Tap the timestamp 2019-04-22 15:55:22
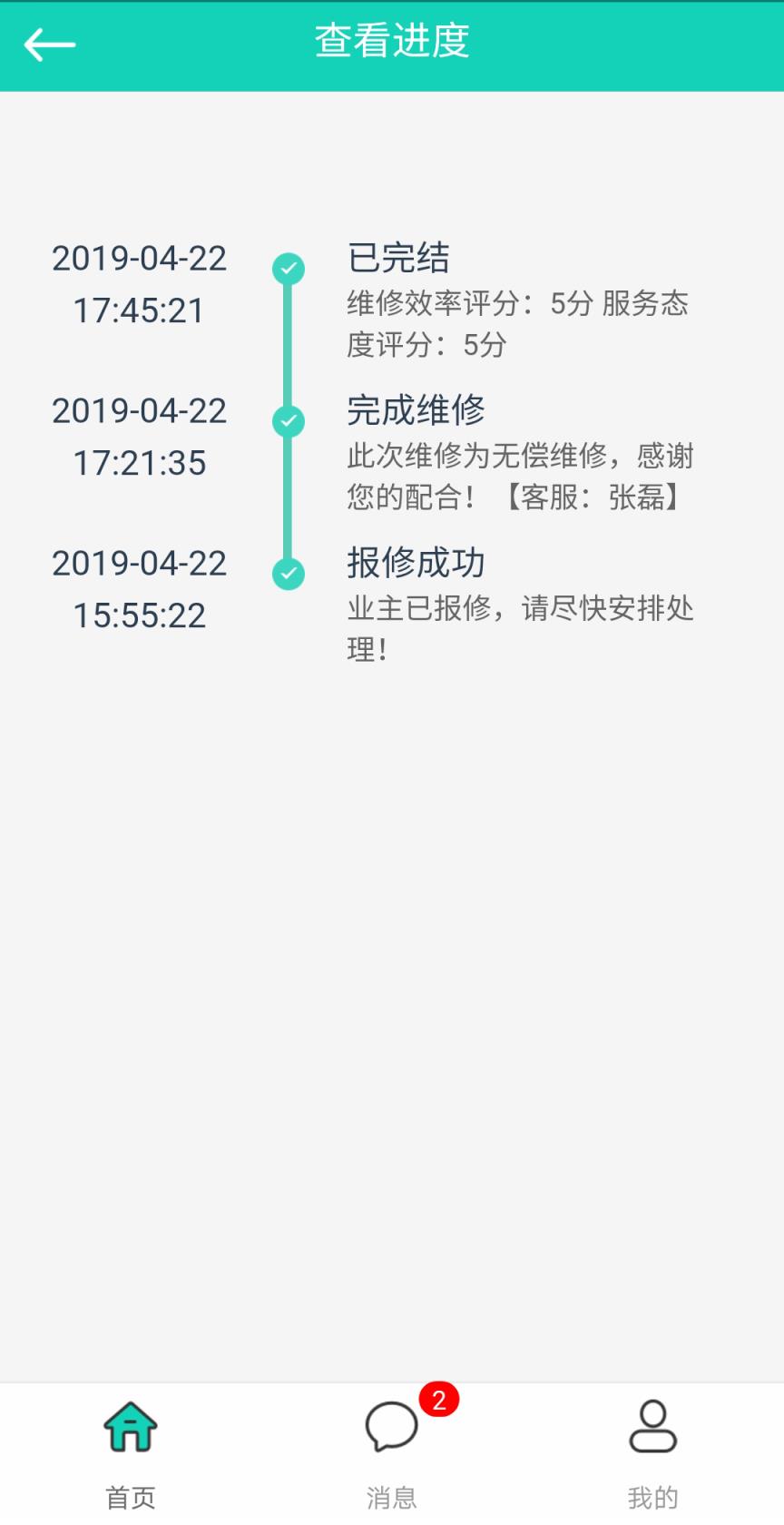 click(138, 590)
